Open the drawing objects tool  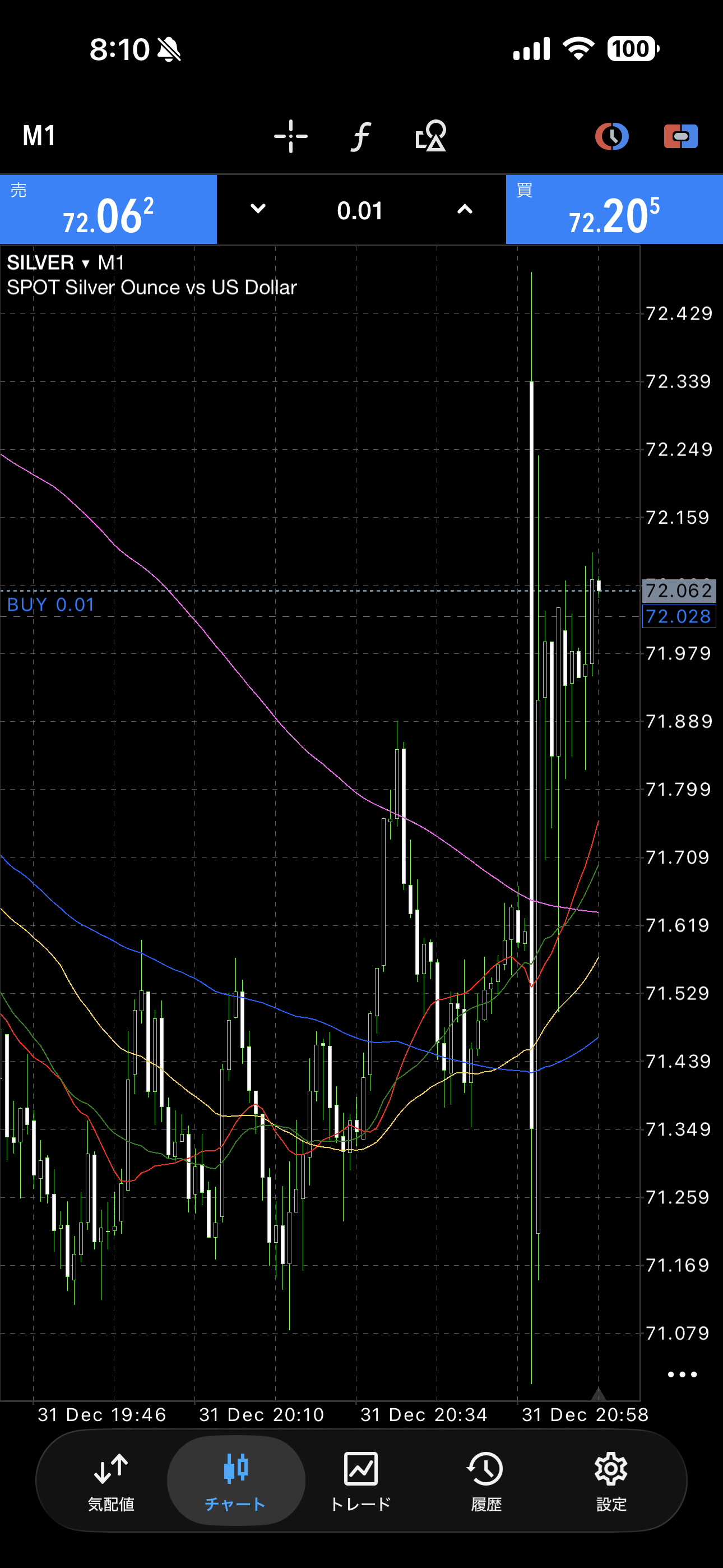pyautogui.click(x=431, y=136)
